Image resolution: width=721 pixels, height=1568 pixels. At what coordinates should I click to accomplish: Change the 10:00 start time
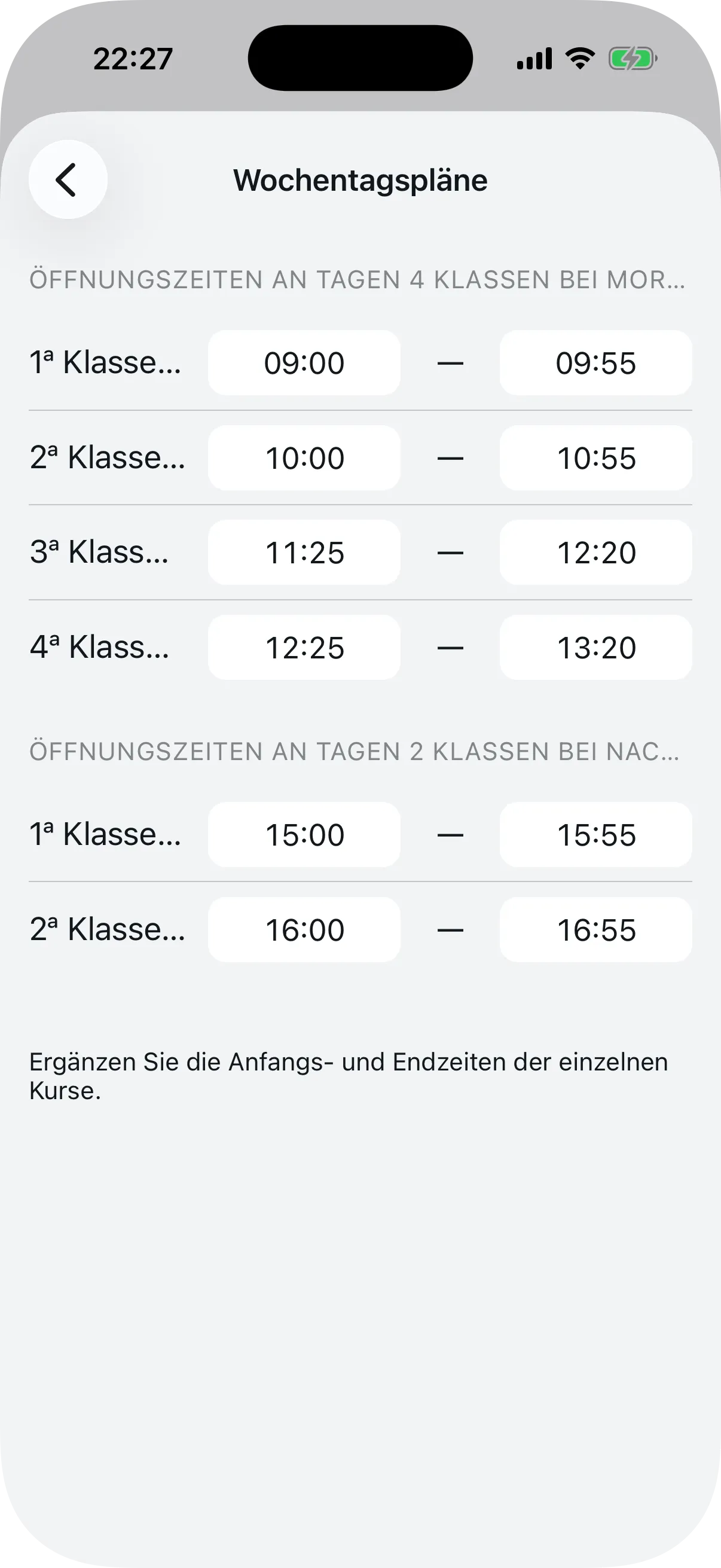coord(304,457)
